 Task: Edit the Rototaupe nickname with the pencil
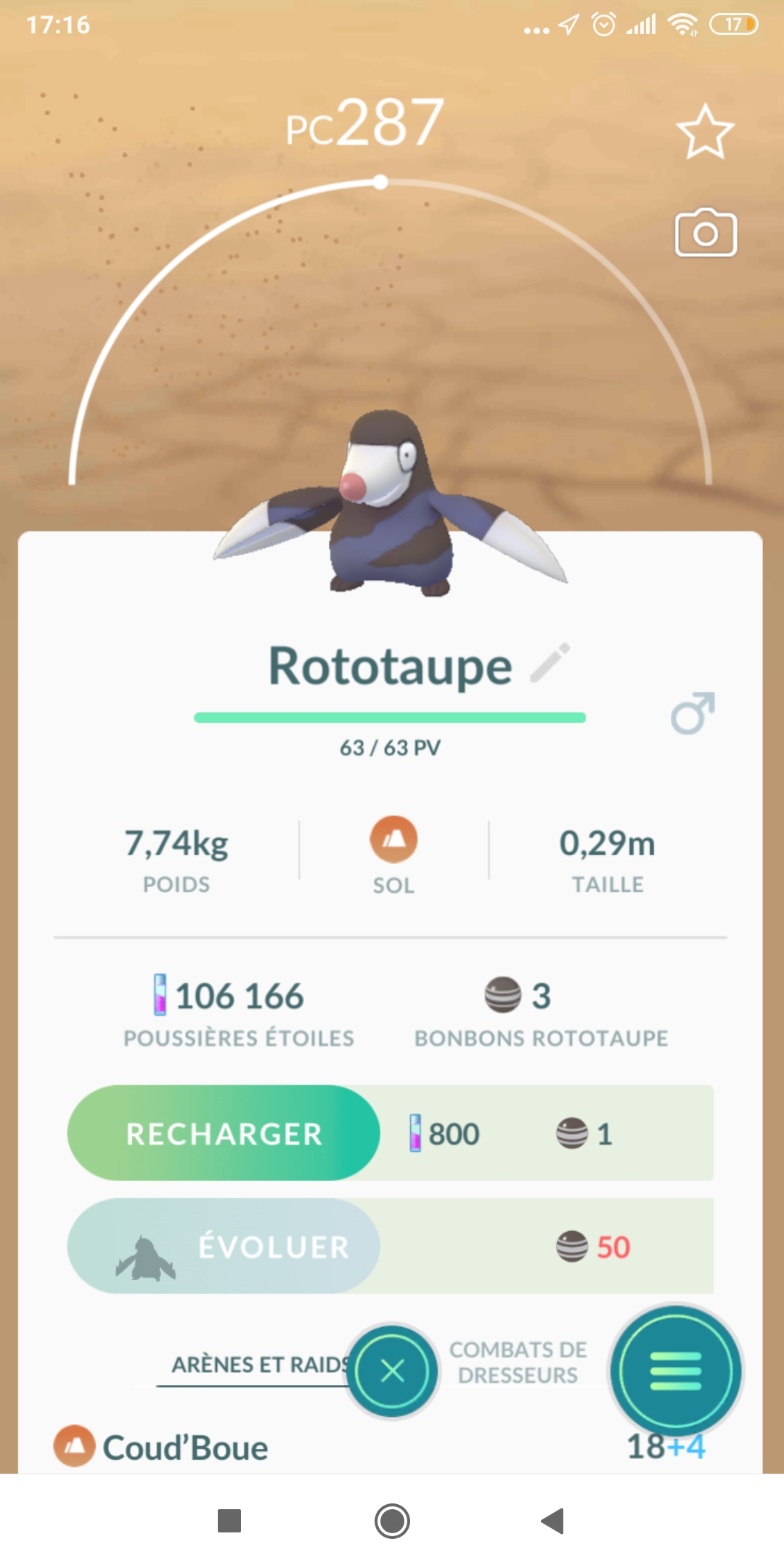[x=550, y=663]
